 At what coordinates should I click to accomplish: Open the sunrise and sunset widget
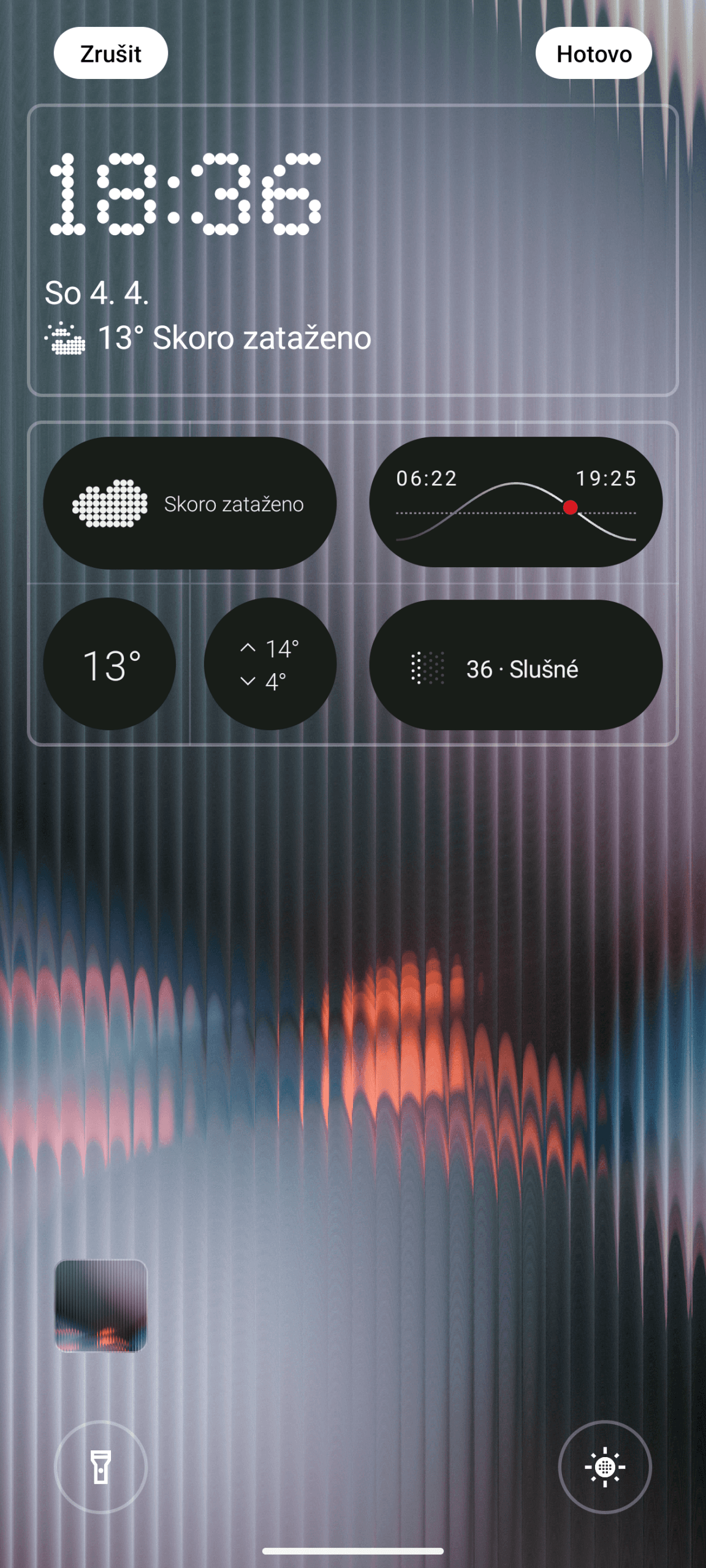pyautogui.click(x=515, y=502)
